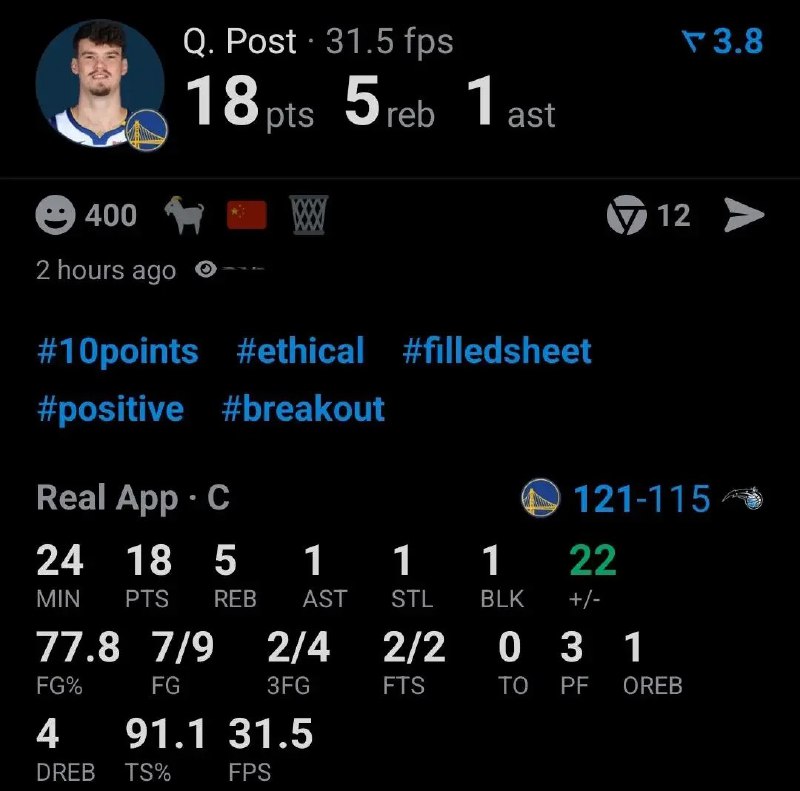
Task: Open the #10points hashtag
Action: click(x=117, y=351)
